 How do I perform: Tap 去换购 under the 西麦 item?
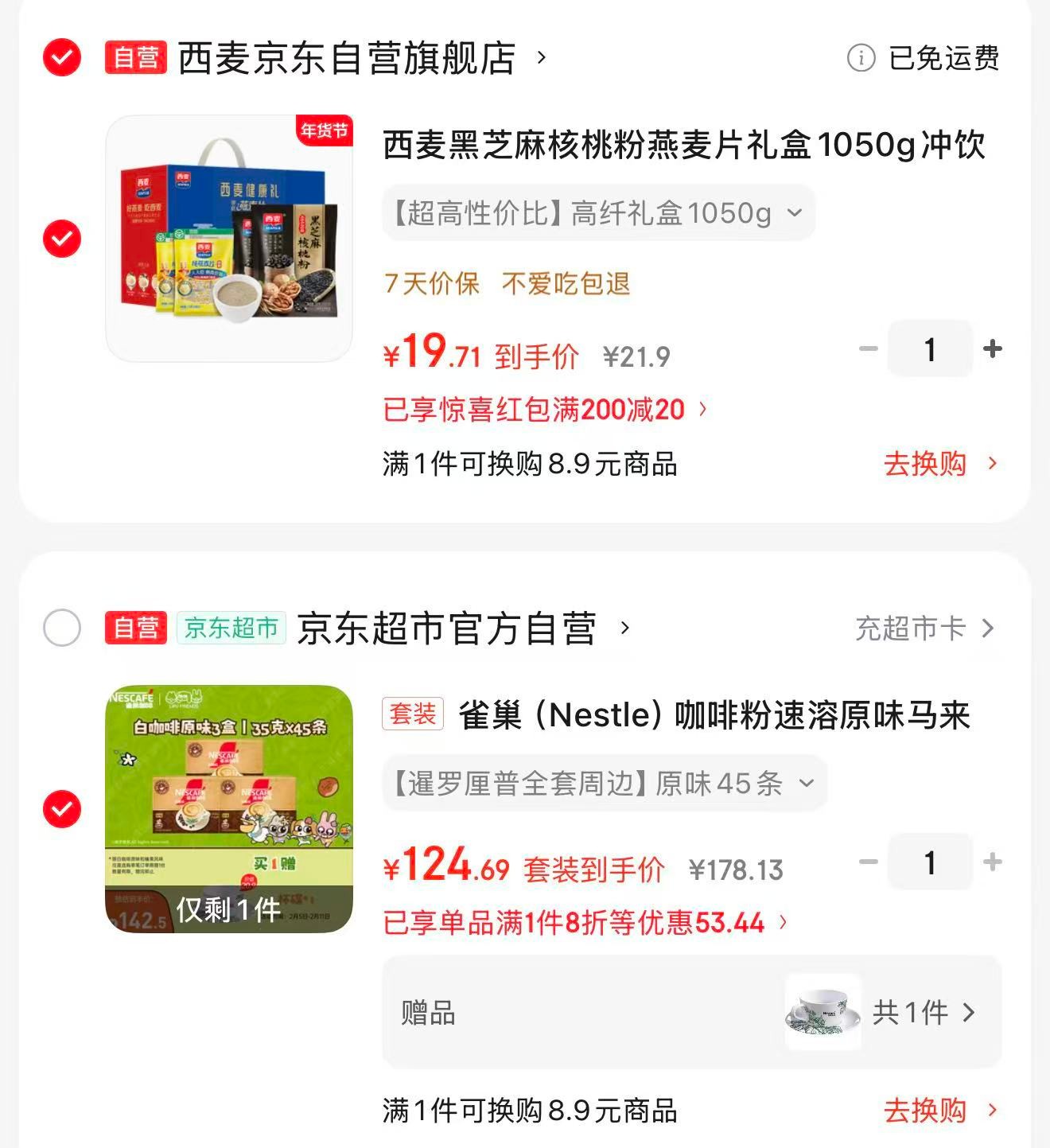click(x=939, y=464)
